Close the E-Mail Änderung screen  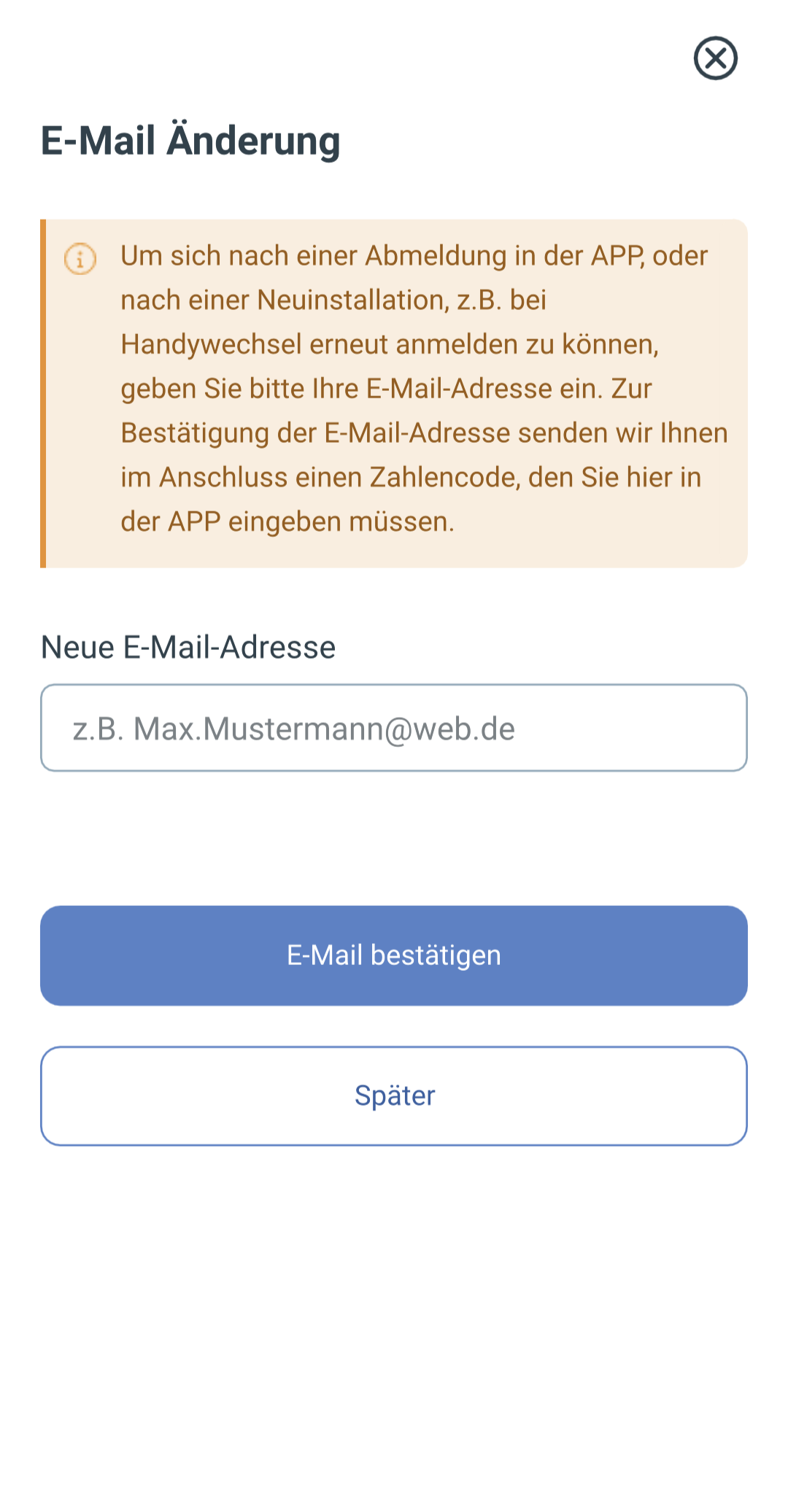pyautogui.click(x=715, y=58)
